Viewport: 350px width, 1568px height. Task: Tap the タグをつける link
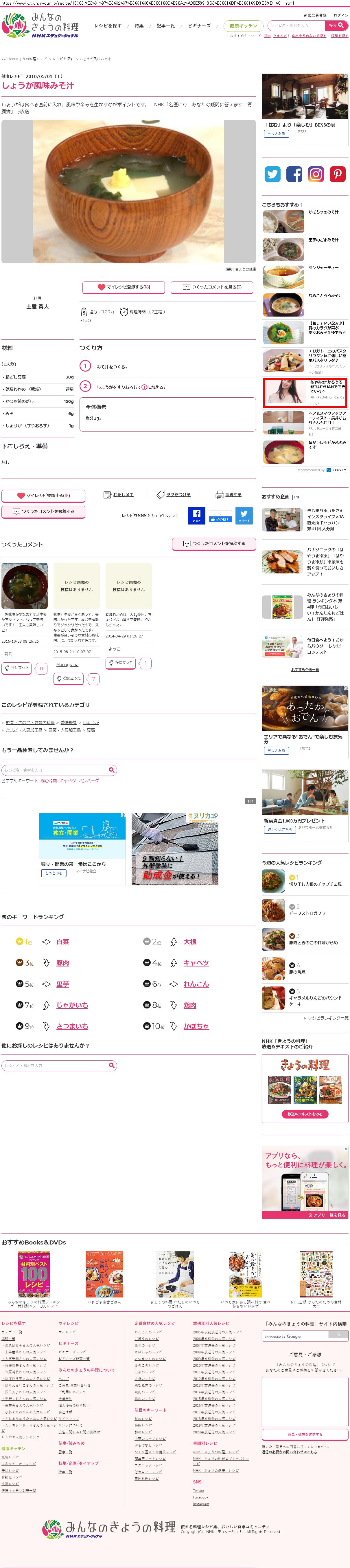tap(174, 495)
